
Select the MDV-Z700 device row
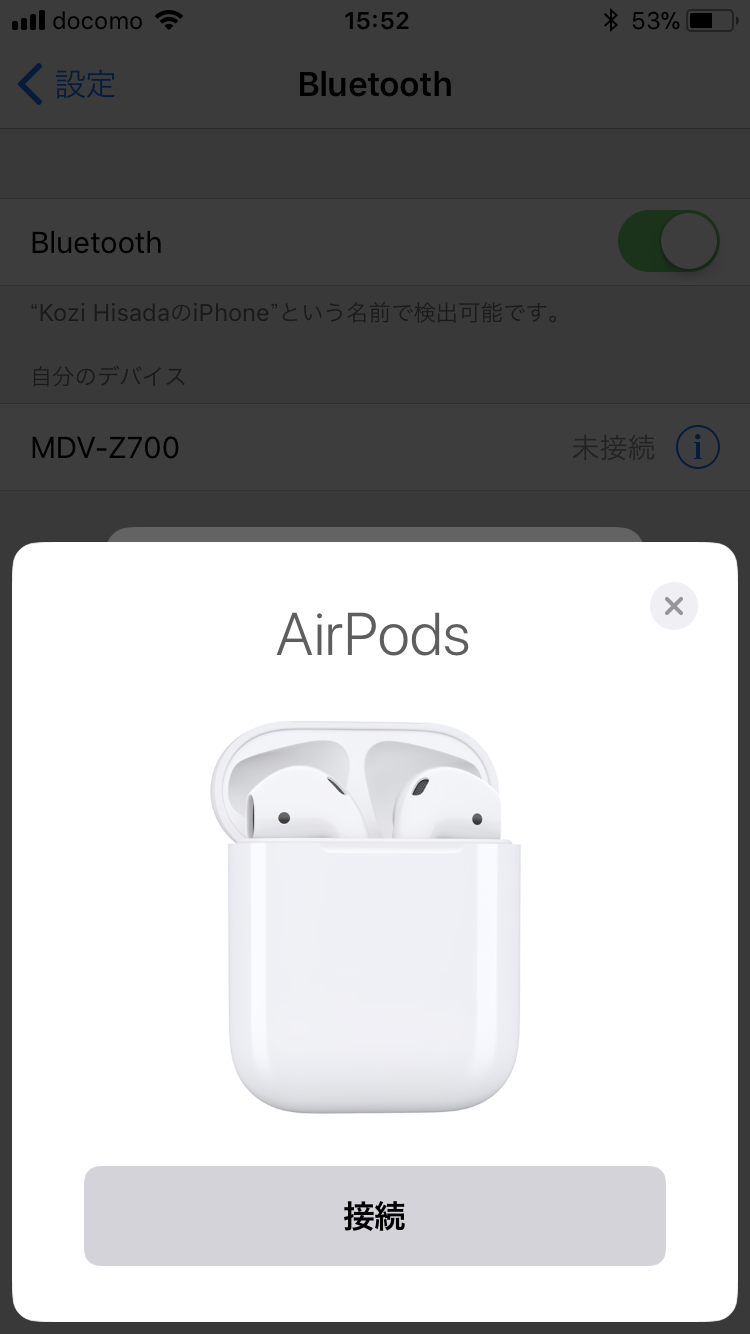click(x=375, y=447)
